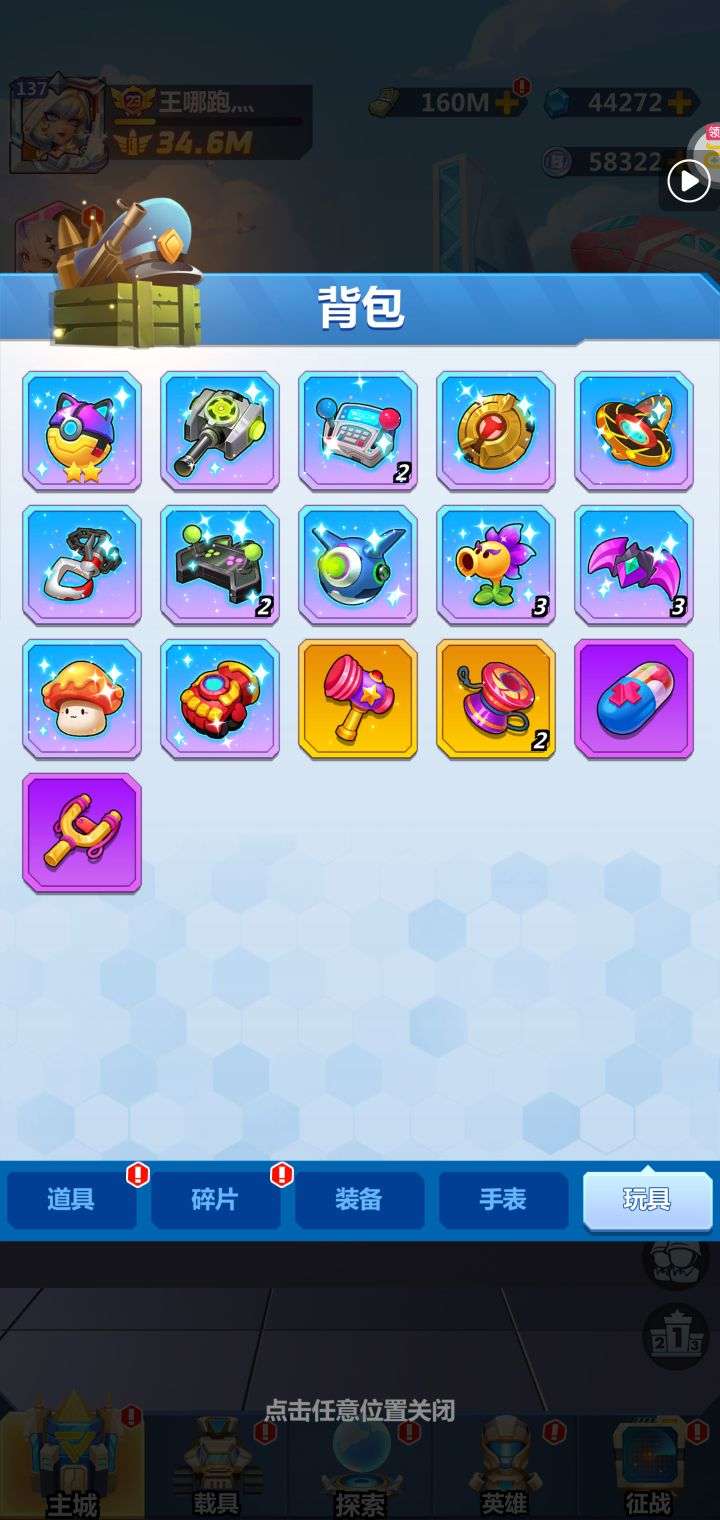
Task: Select the golden compass toy item
Action: (x=496, y=431)
